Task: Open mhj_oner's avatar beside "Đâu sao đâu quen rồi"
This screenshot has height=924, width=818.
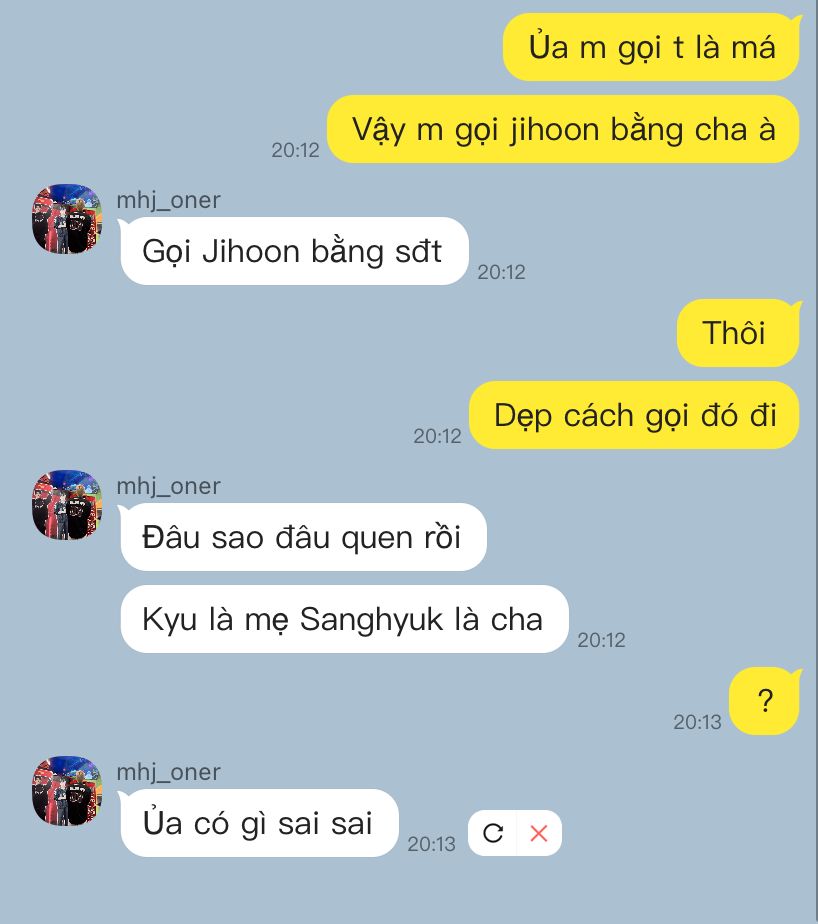Action: click(67, 505)
